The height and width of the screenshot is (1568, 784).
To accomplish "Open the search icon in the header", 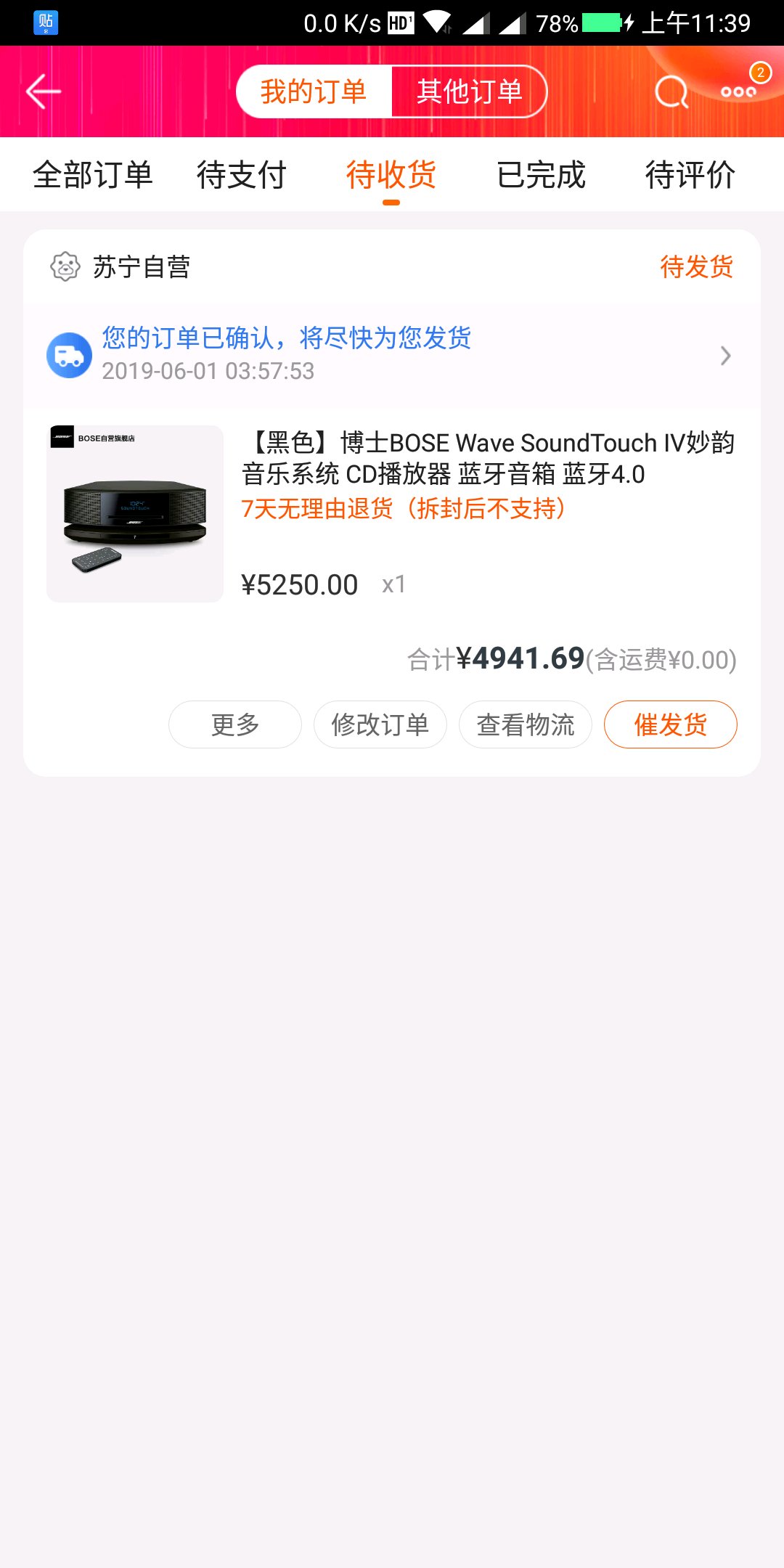I will click(671, 91).
